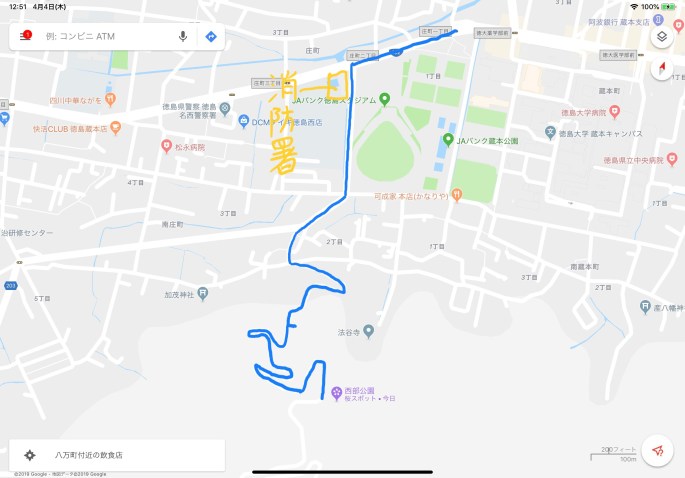
Task: Open 快活CLUB 徳島蔵本店 place pin
Action: click(115, 128)
